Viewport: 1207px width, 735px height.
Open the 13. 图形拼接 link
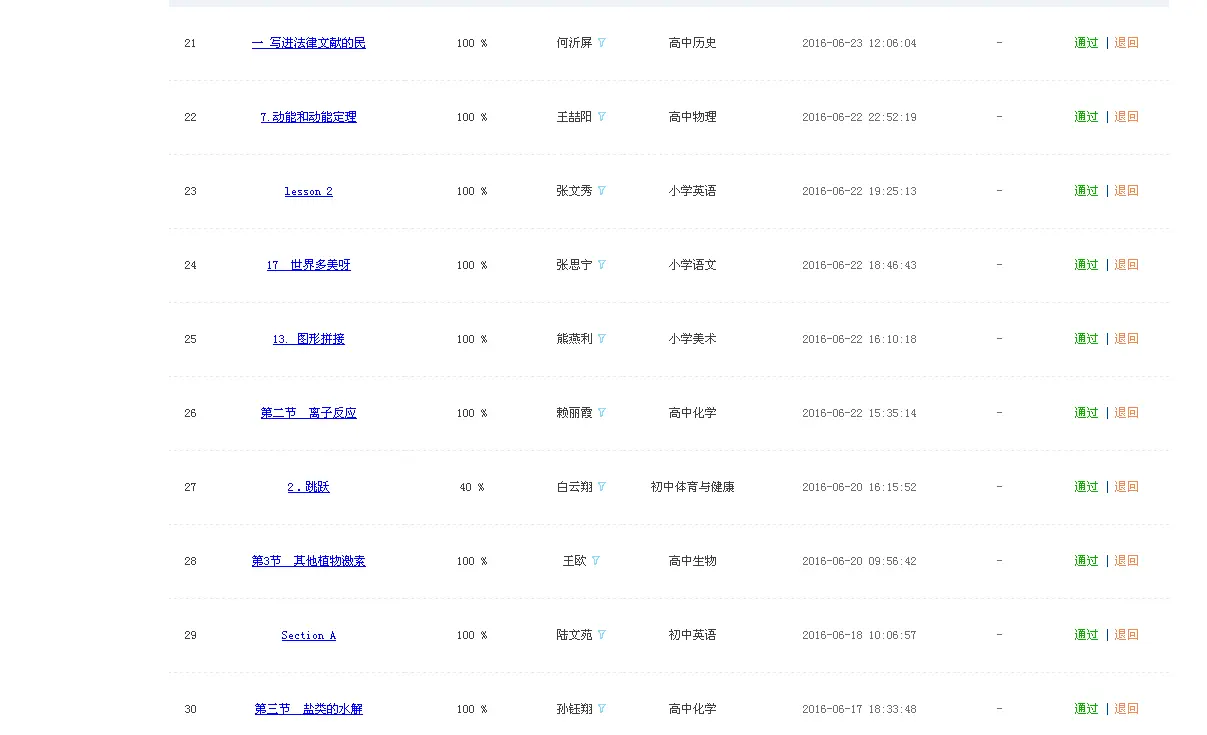pos(308,339)
